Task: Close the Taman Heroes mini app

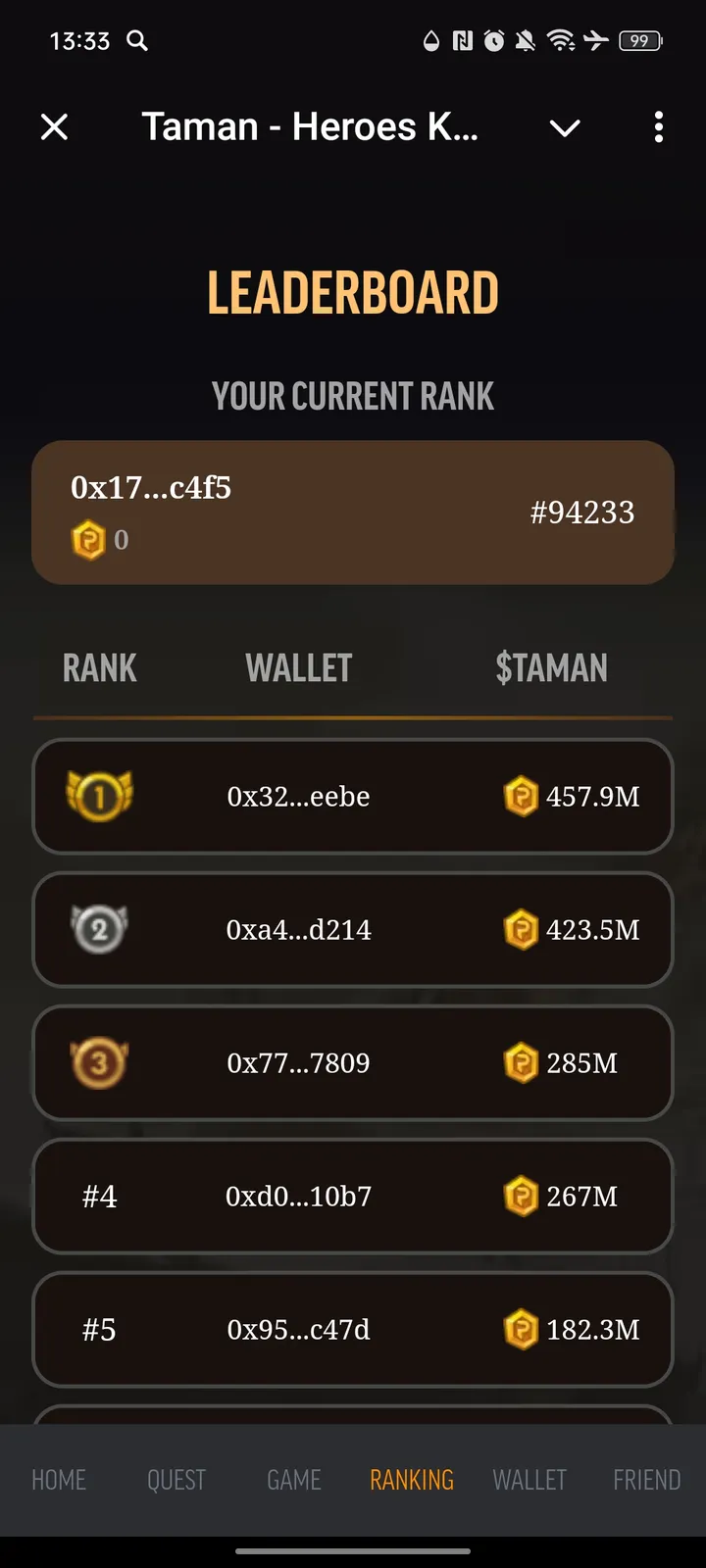Action: (55, 127)
